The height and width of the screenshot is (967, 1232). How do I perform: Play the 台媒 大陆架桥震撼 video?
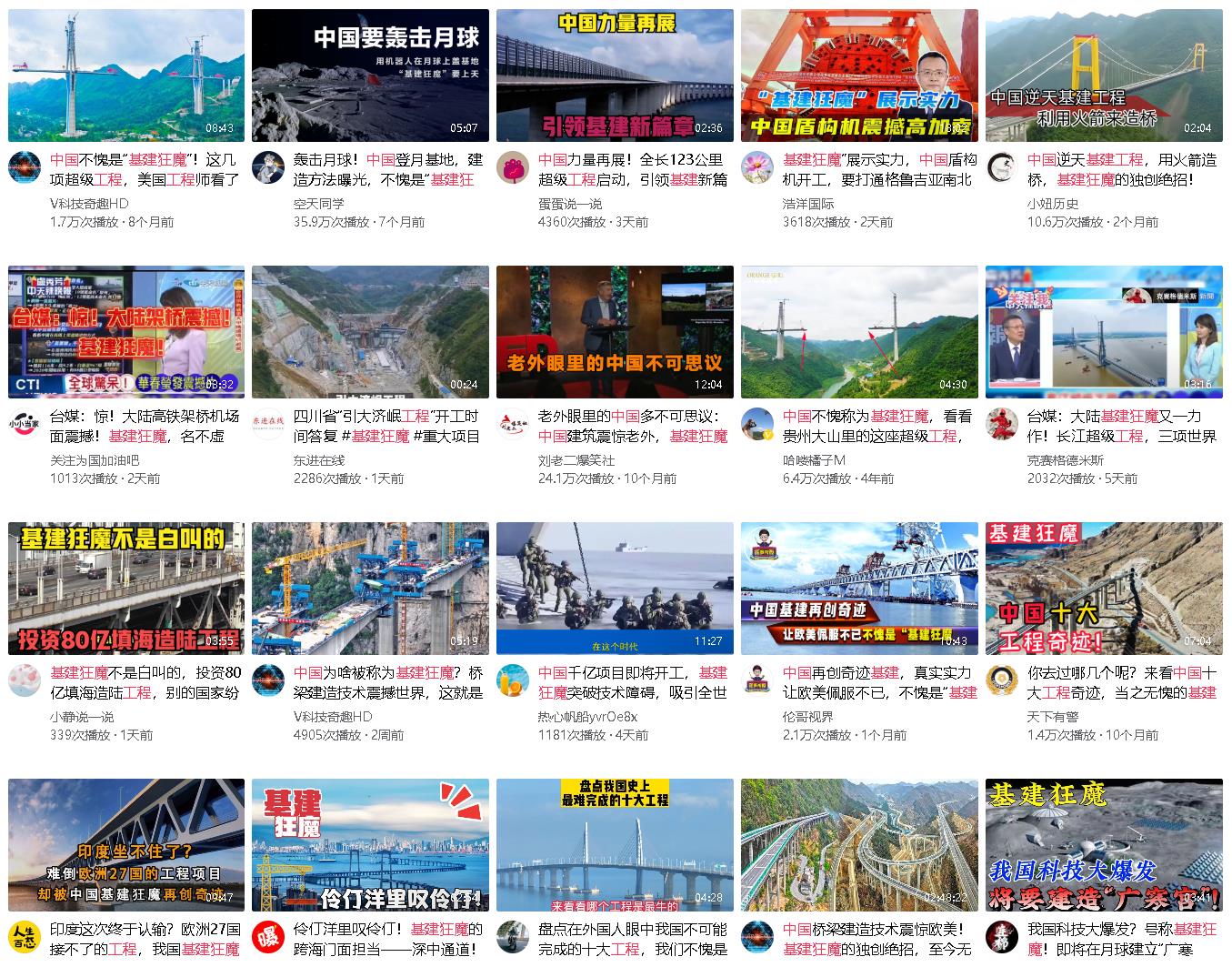click(x=126, y=332)
